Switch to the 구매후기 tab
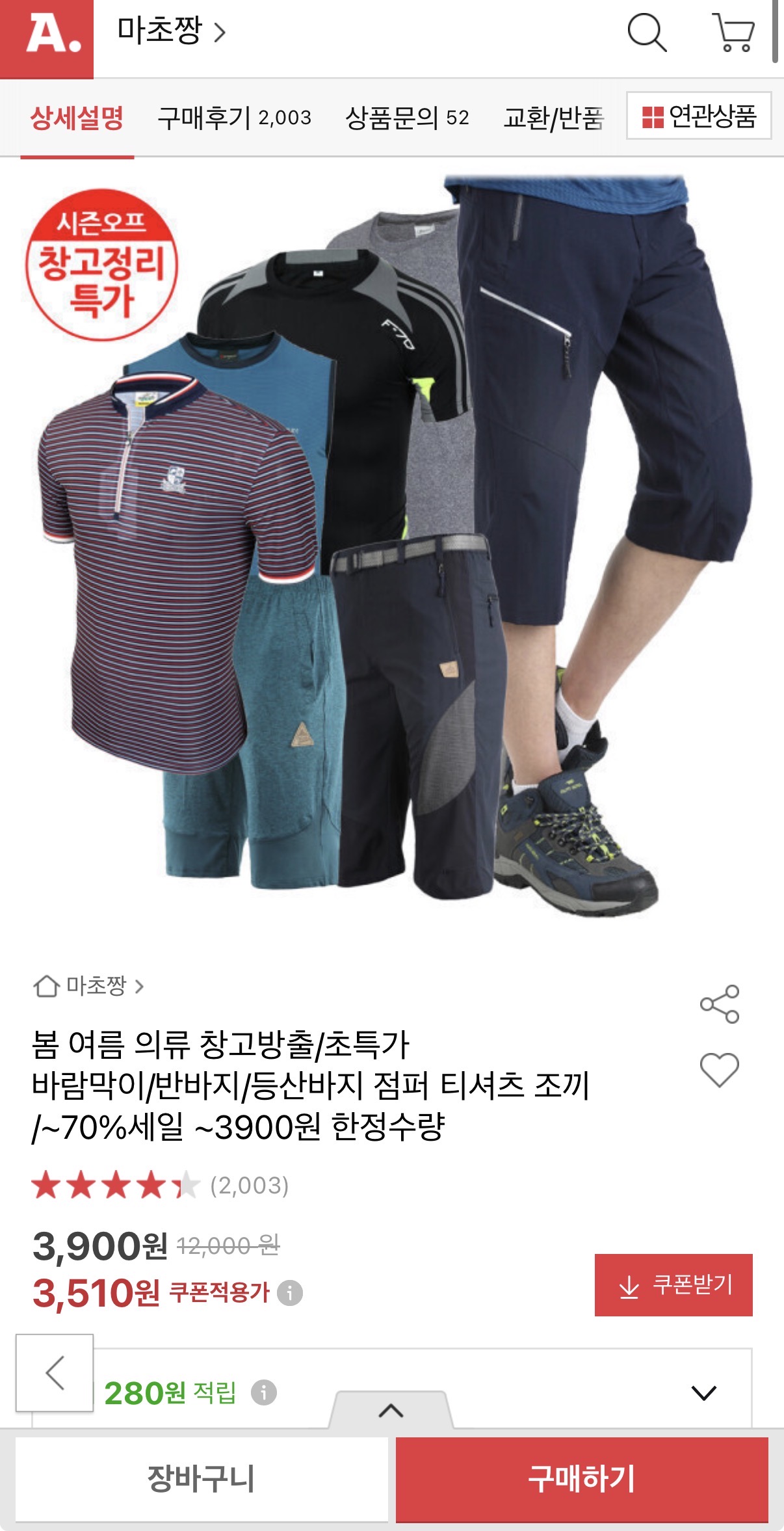This screenshot has height=1531, width=784. point(234,118)
